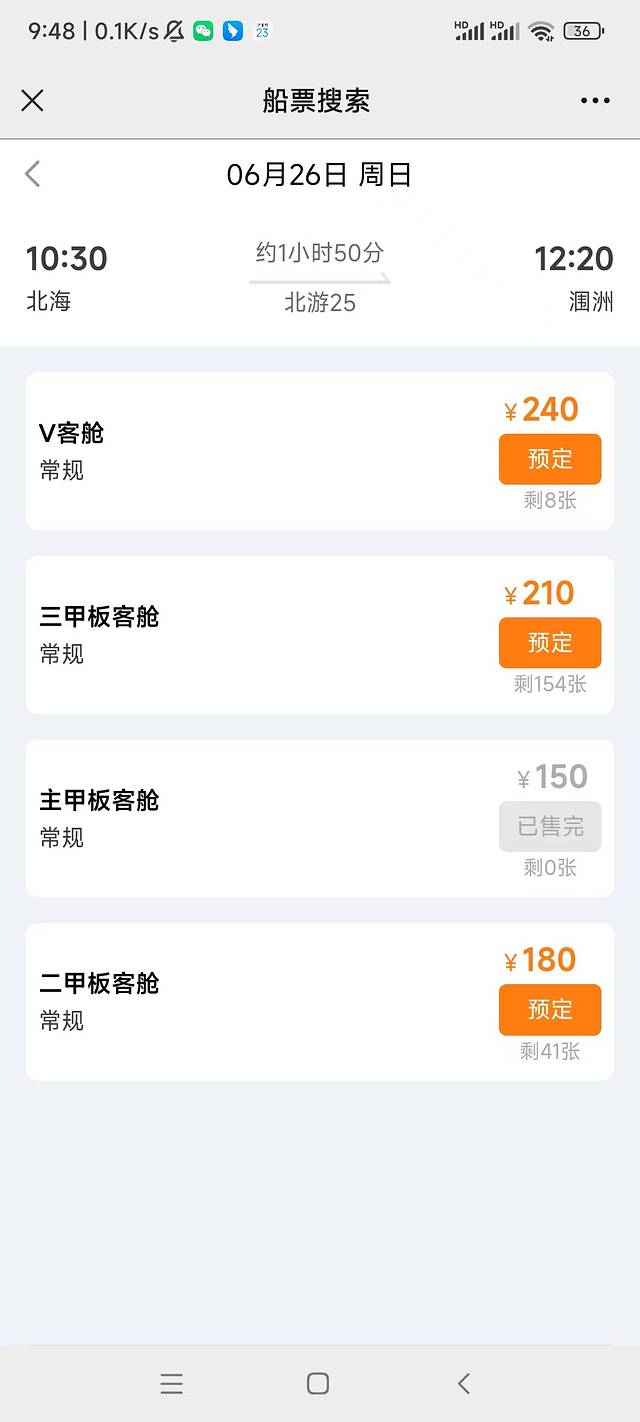
Task: Book the 二甲板客舱 ticket for ¥180
Action: tap(550, 1009)
